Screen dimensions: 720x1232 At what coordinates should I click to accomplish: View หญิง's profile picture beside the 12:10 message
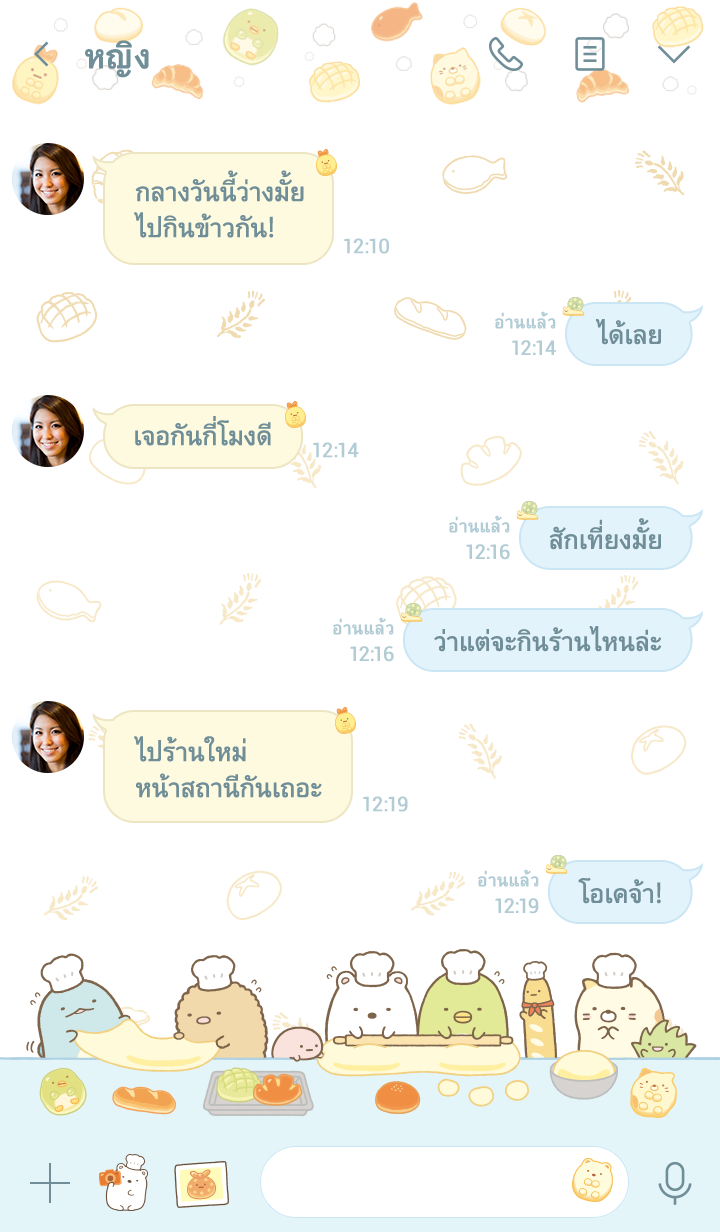tap(49, 179)
